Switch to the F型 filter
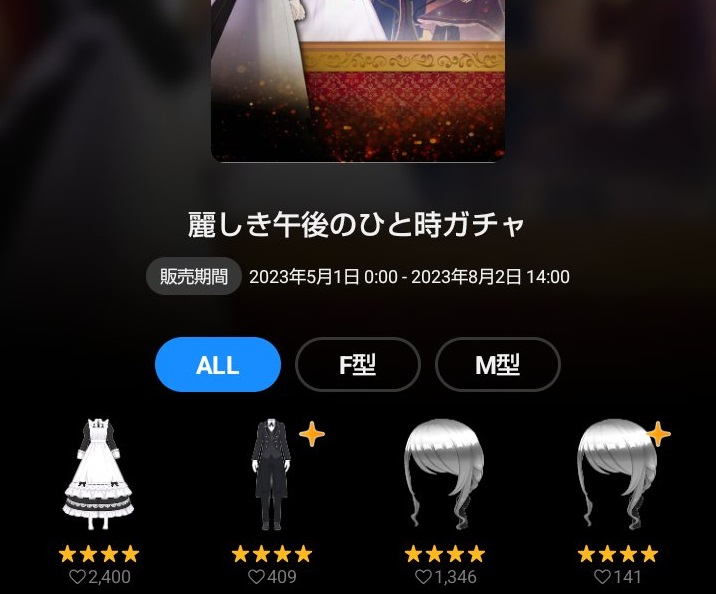Image resolution: width=716 pixels, height=594 pixels. 357,365
